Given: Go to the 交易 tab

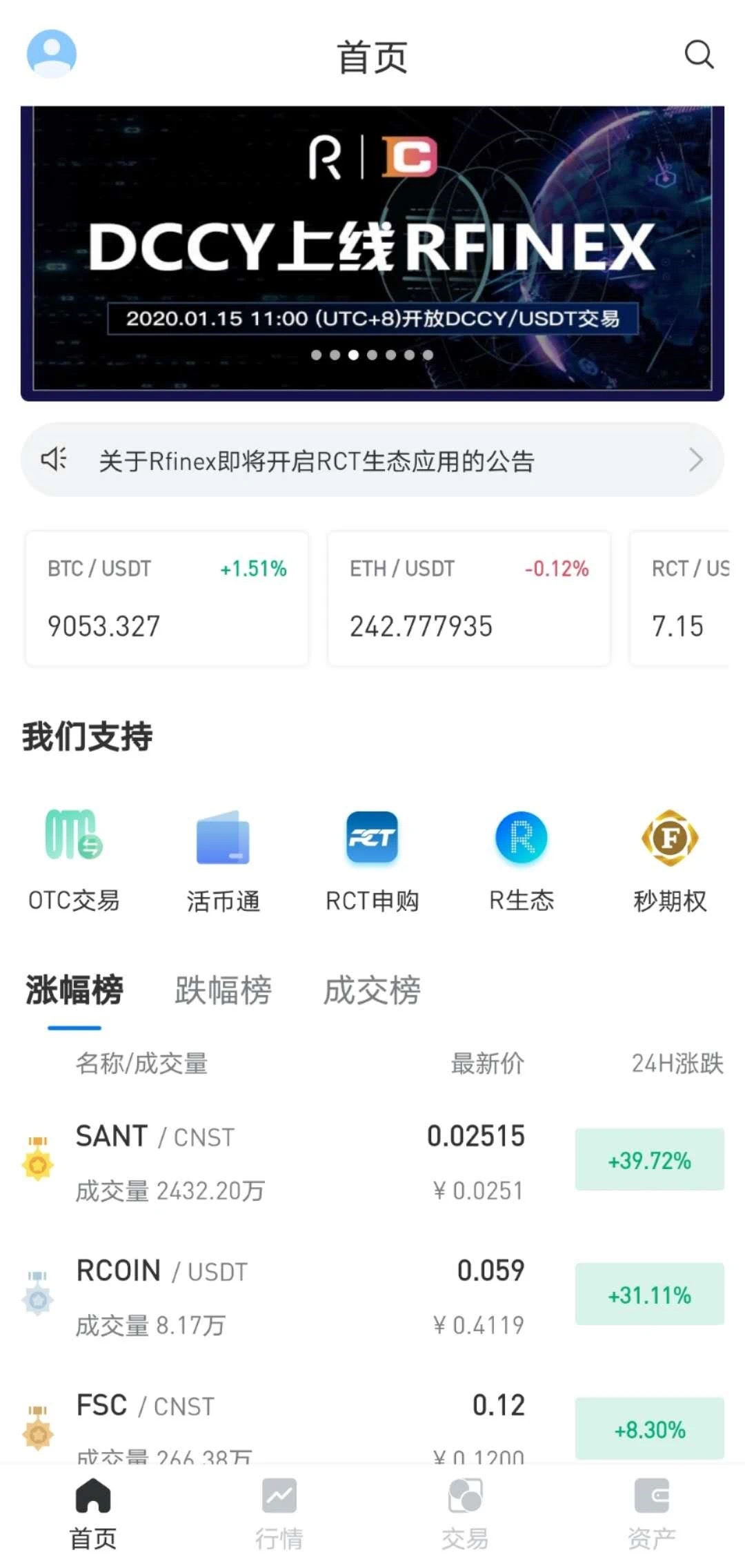Looking at the screenshot, I should [466, 1513].
